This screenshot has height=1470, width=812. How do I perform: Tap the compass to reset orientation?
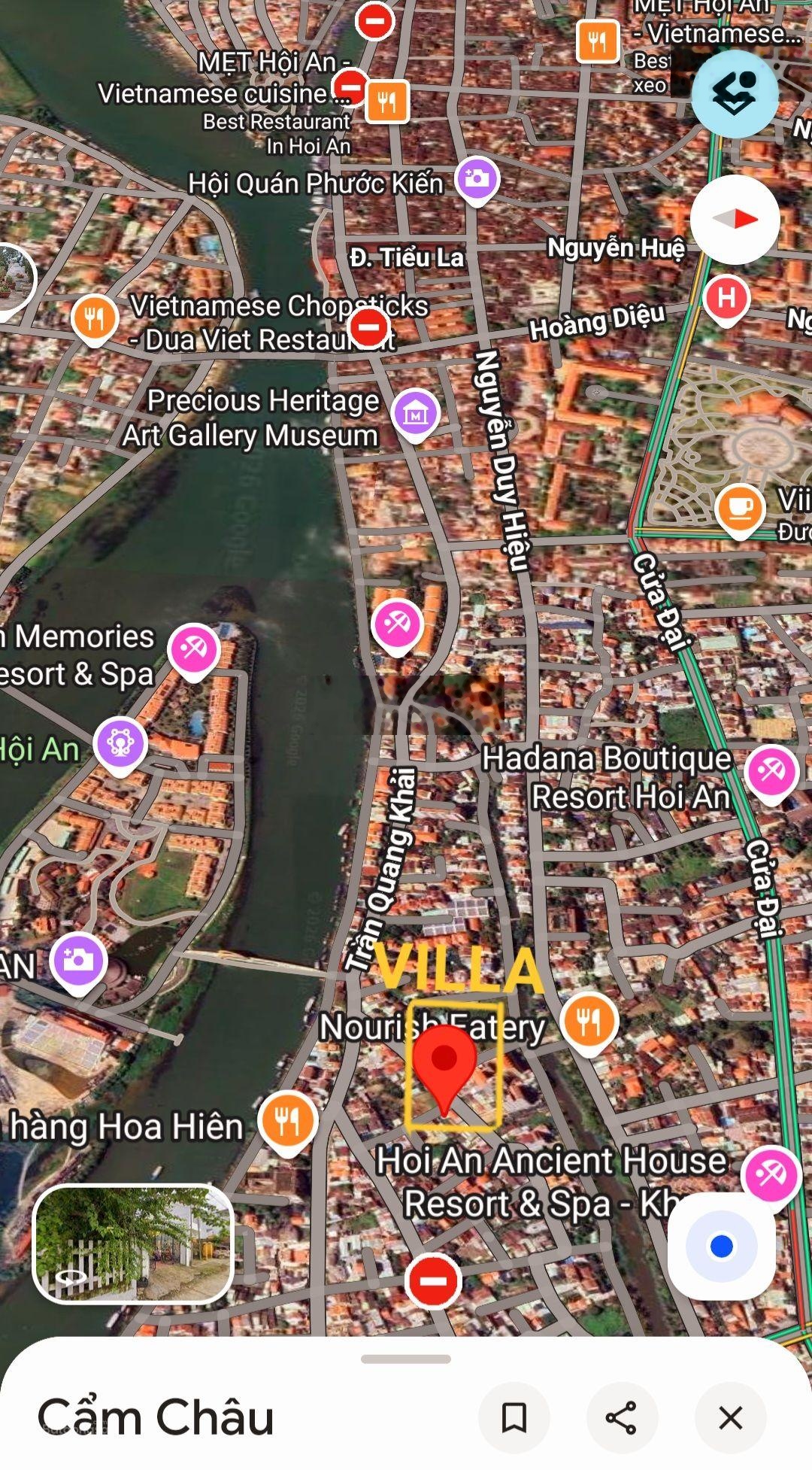pos(735,220)
